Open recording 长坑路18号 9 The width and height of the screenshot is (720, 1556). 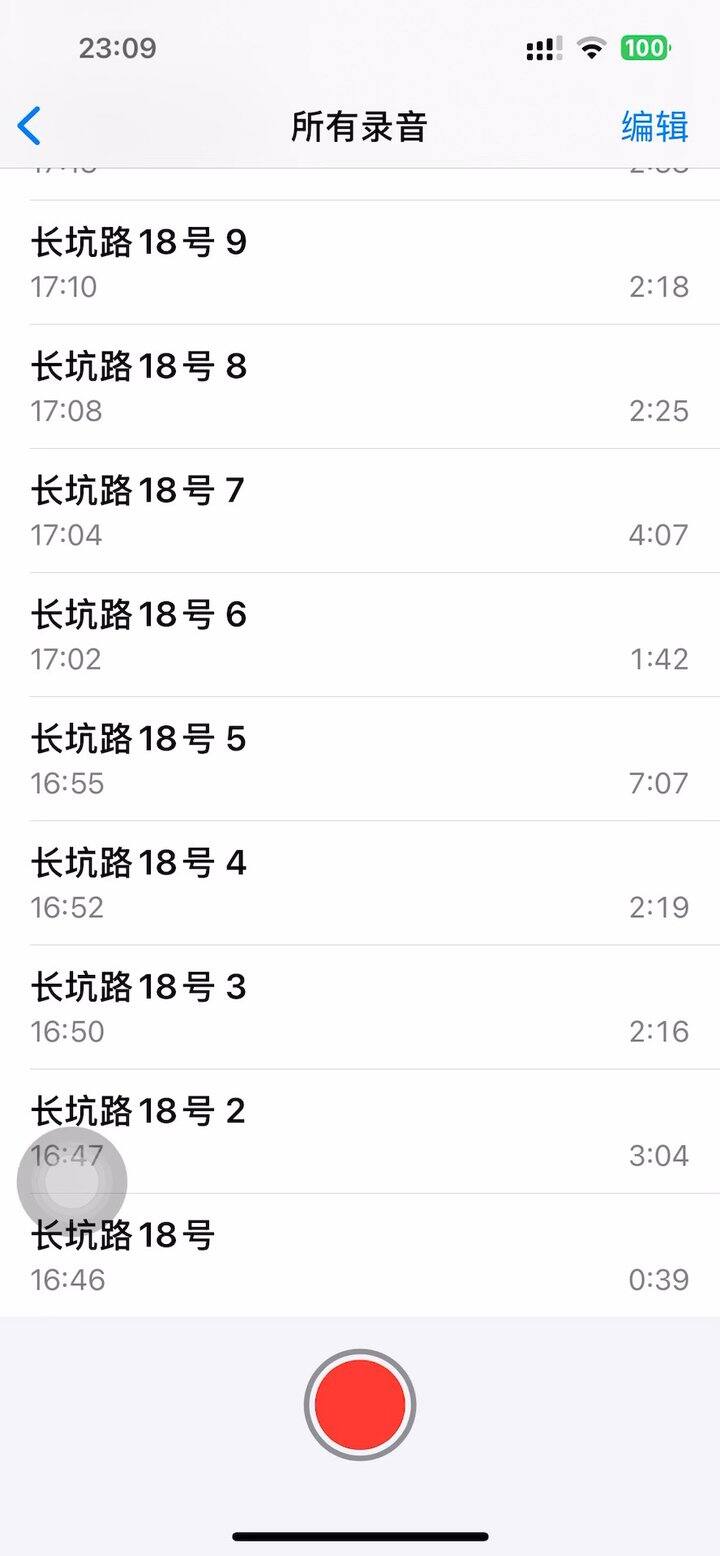(x=360, y=263)
